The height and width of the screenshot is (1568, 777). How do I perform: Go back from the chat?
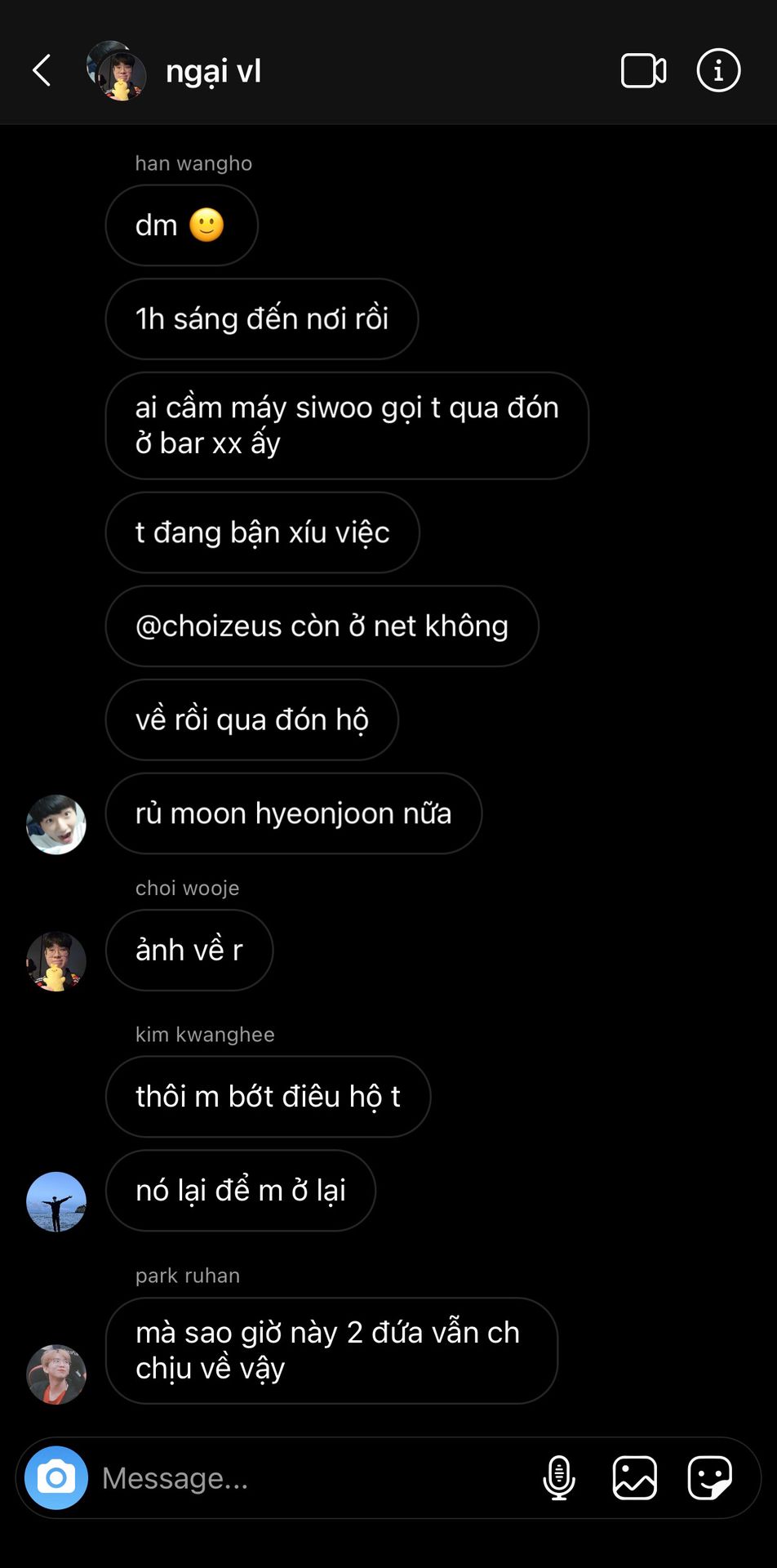point(42,71)
